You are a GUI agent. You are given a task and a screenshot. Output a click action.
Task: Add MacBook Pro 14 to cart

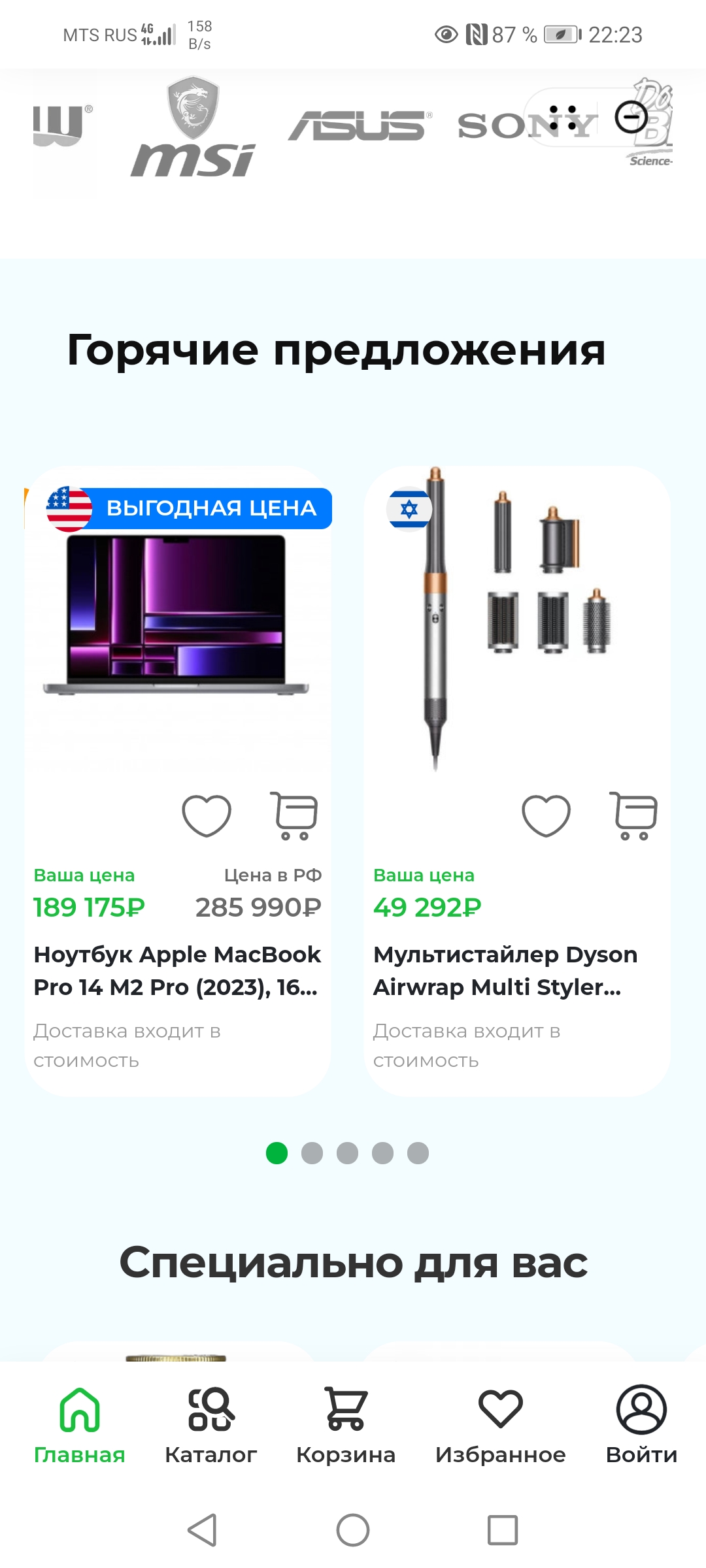(294, 815)
